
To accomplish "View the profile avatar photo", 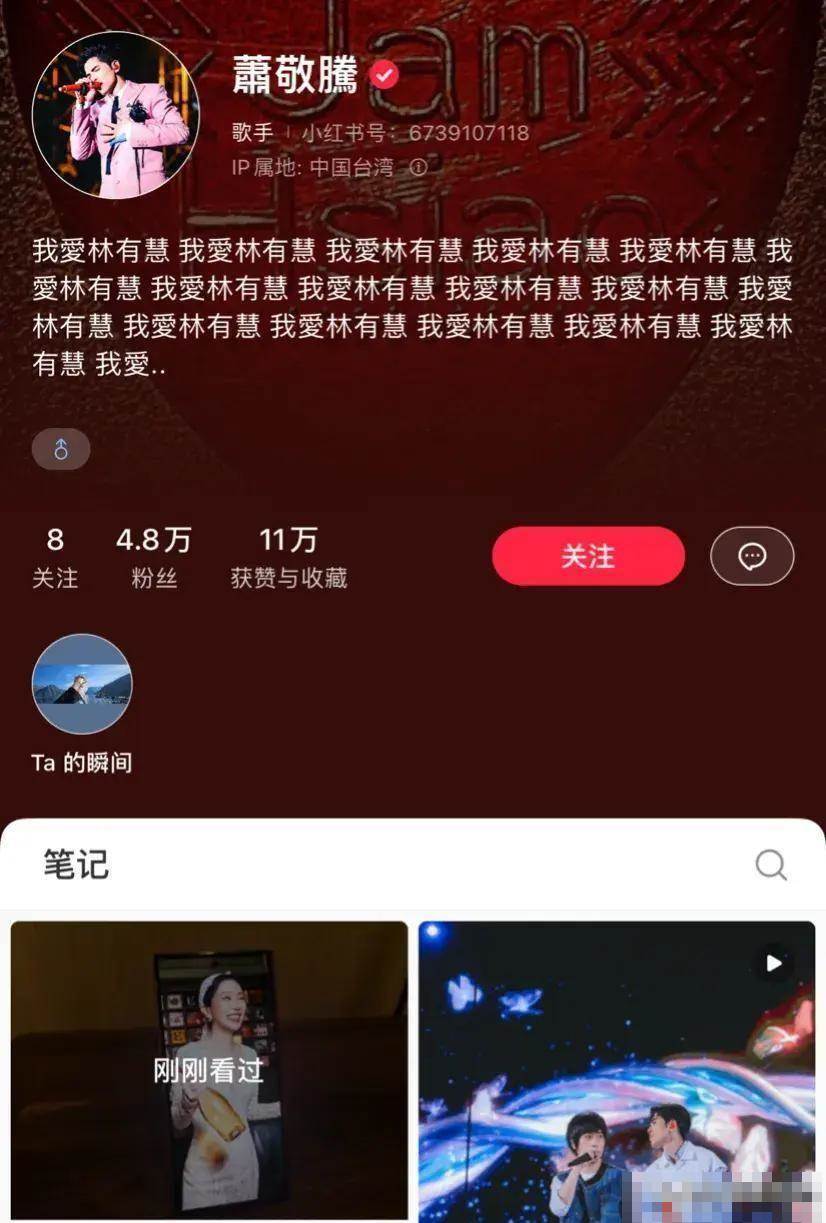I will coord(115,115).
